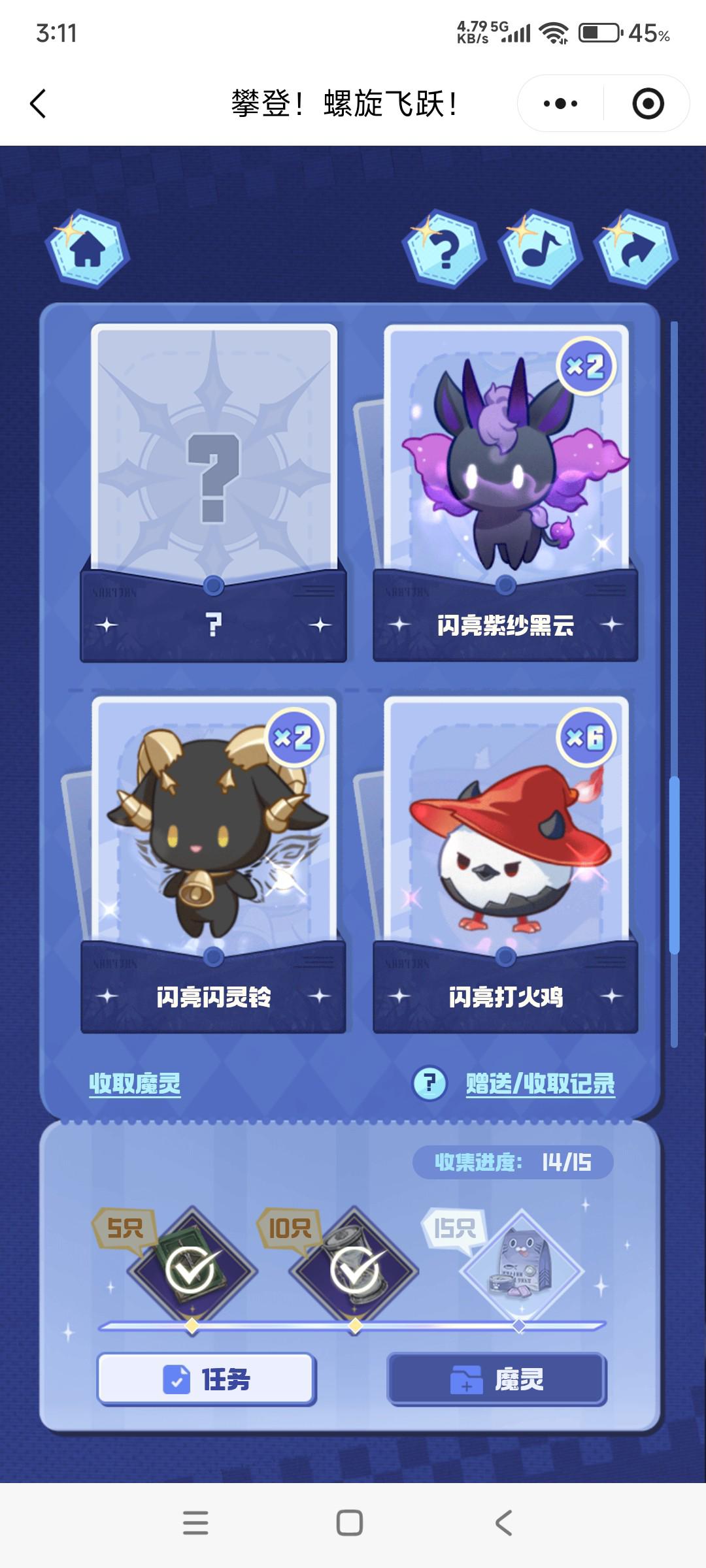Image resolution: width=706 pixels, height=1568 pixels.
Task: Check the 5只 reward
Action: click(x=191, y=1269)
